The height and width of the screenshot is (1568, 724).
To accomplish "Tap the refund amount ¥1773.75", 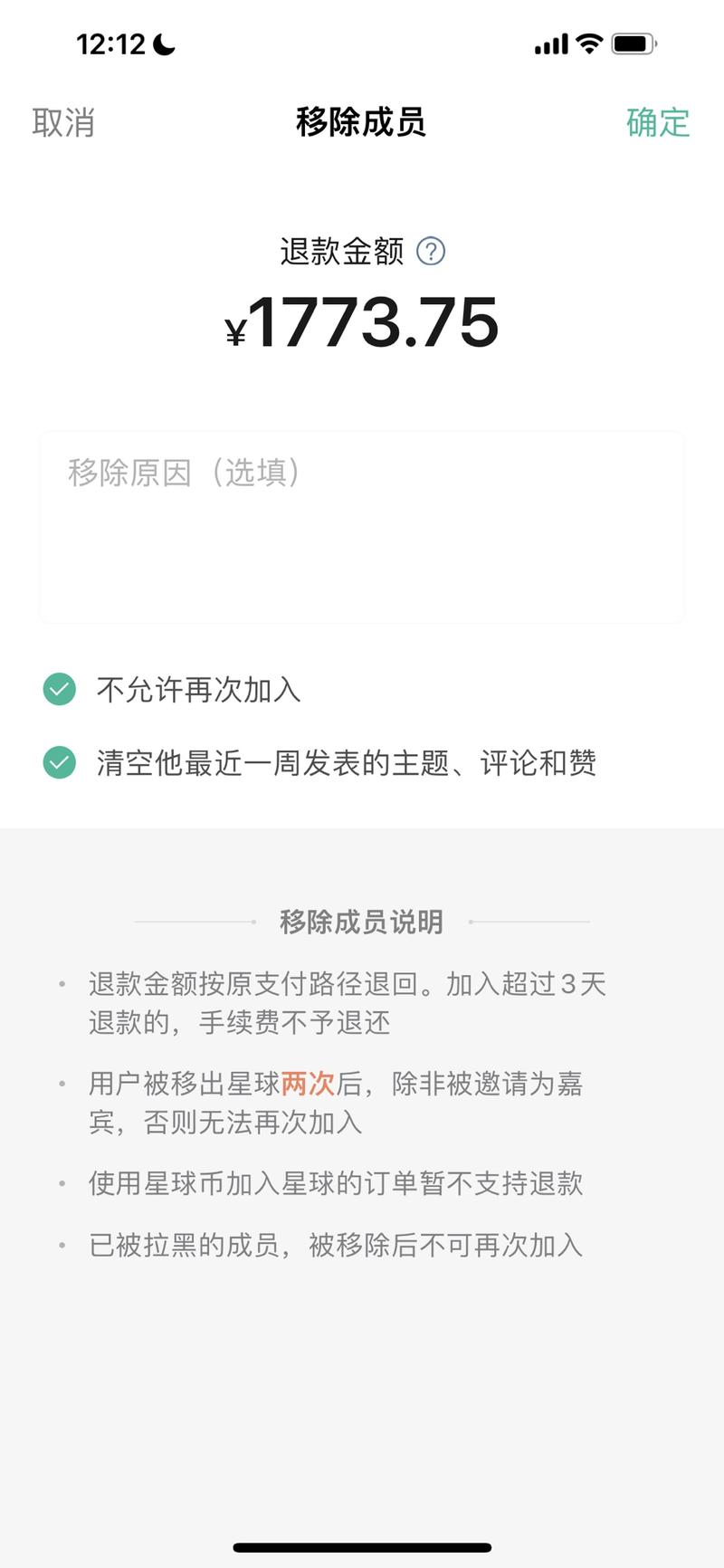I will (x=362, y=326).
